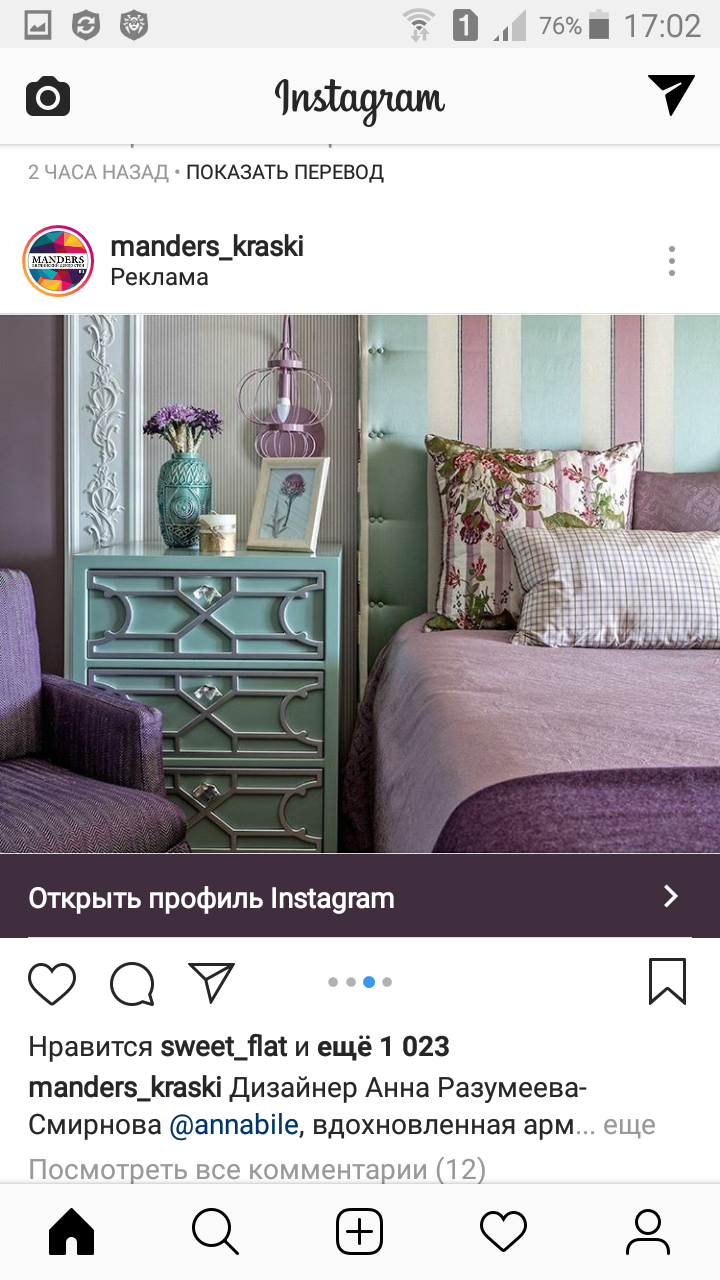Viewport: 720px width, 1280px height.
Task: Open the post's three-dot overflow menu
Action: click(672, 261)
